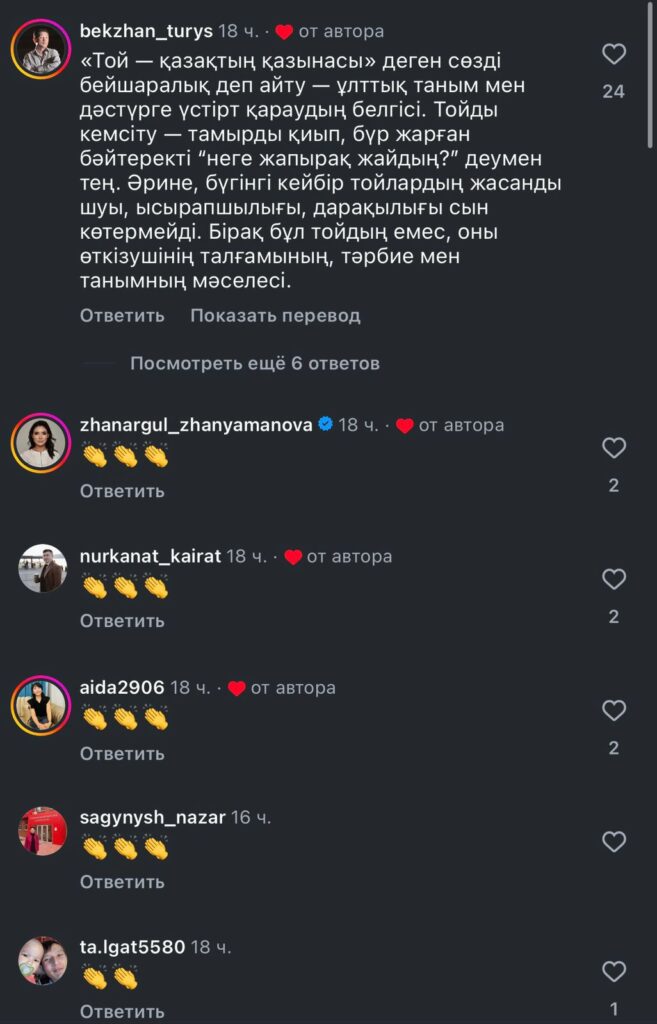Reply to zhanargul_zhanyamanova
Image resolution: width=657 pixels, height=1024 pixels.
[122, 491]
